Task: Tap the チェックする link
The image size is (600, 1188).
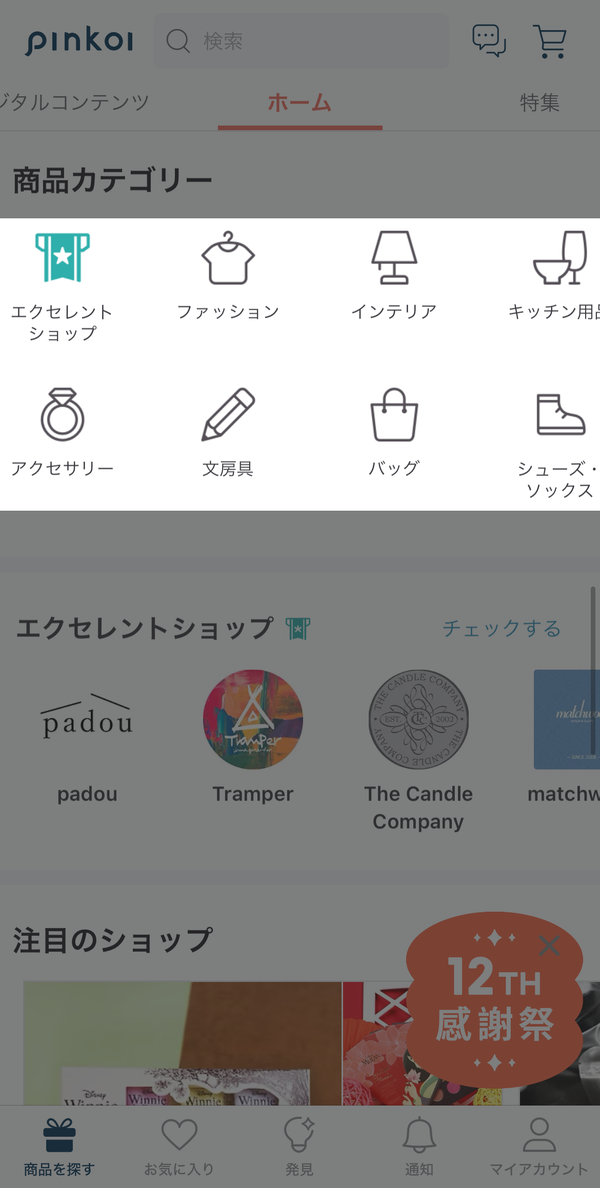Action: (x=502, y=628)
